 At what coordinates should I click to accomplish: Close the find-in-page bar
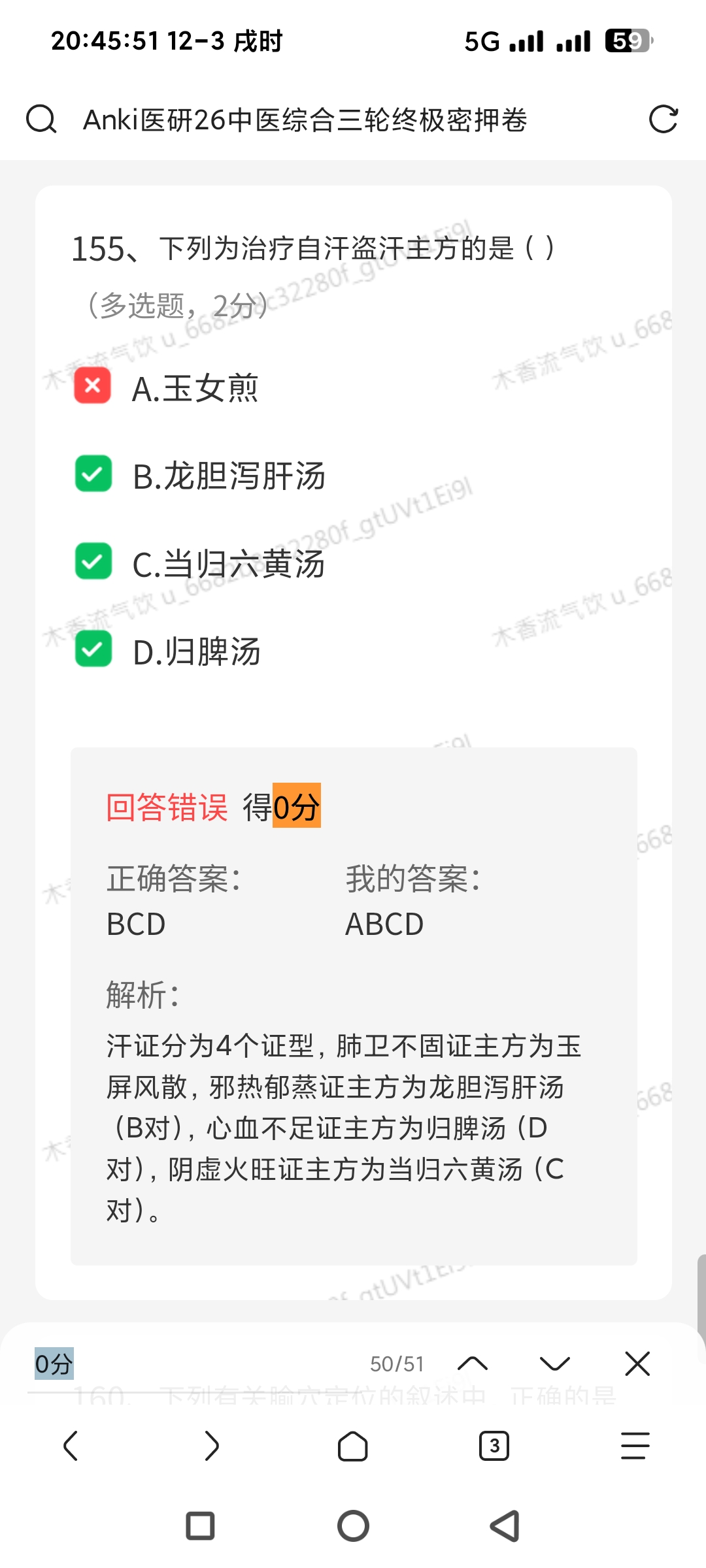click(637, 1364)
